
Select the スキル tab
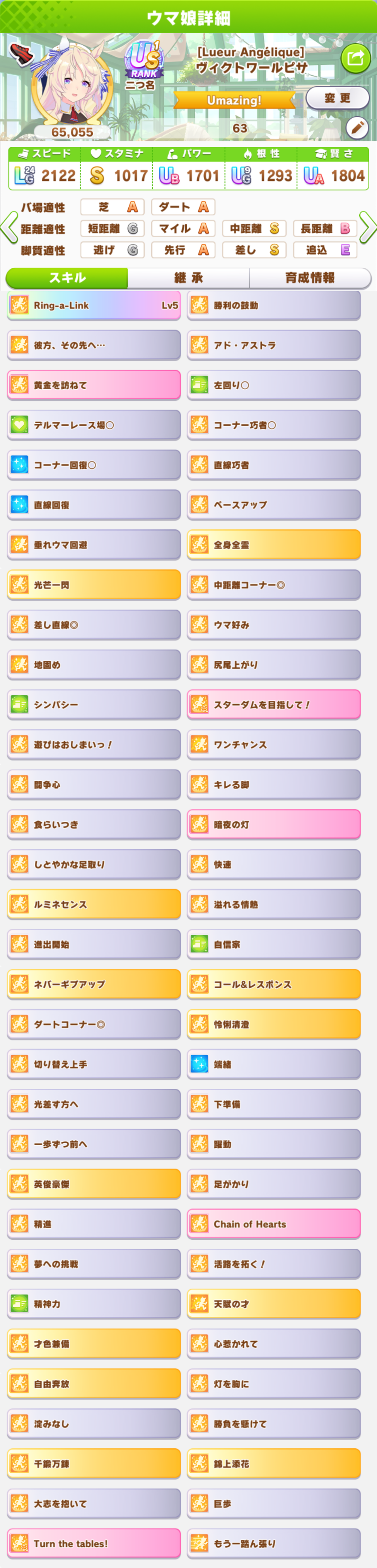click(67, 278)
